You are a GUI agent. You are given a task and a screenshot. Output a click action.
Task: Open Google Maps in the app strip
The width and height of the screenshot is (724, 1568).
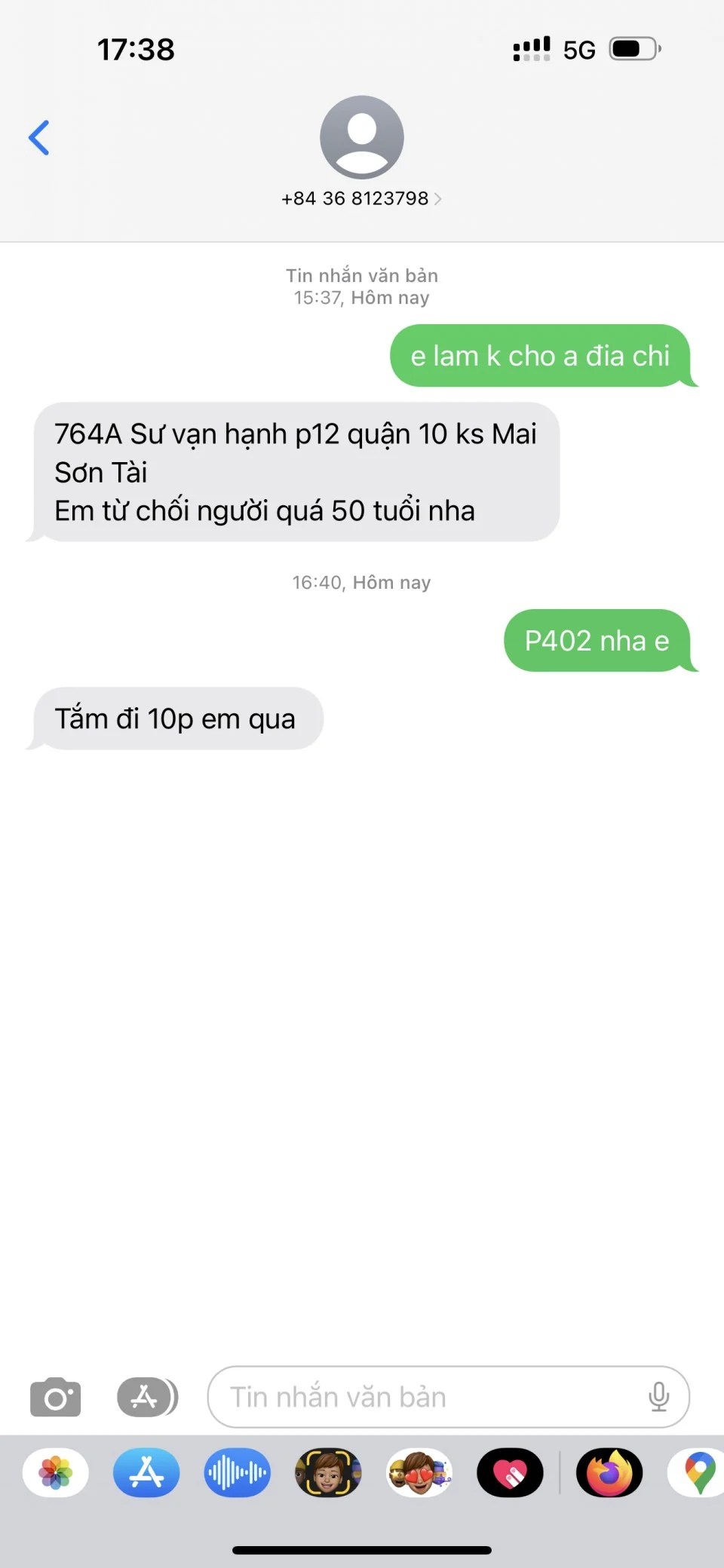tap(698, 1472)
